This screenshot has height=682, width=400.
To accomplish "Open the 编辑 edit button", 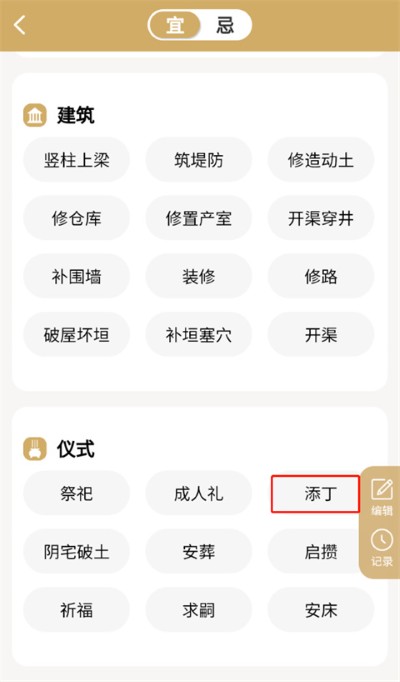I will pos(382,497).
